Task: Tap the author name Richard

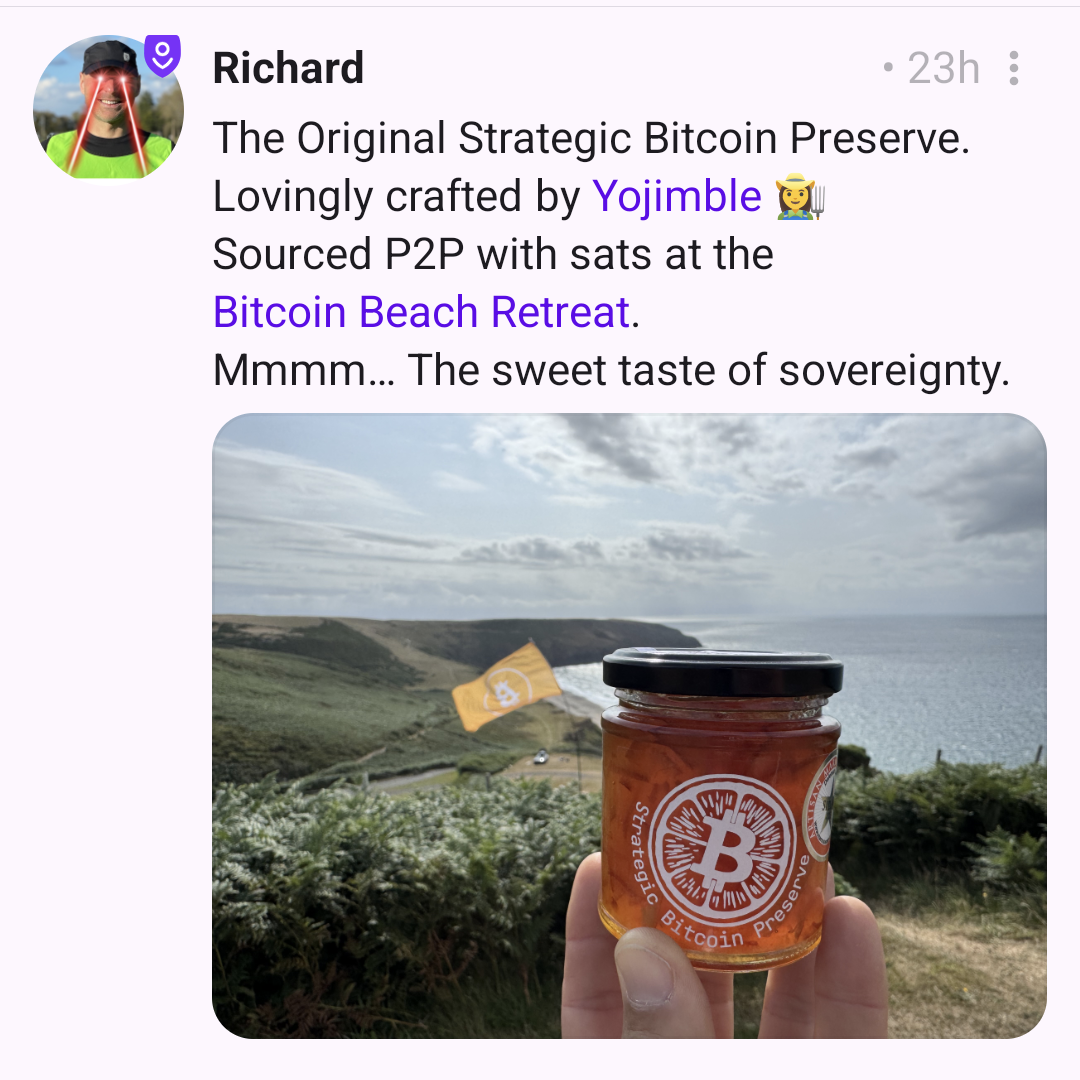Action: (x=288, y=68)
